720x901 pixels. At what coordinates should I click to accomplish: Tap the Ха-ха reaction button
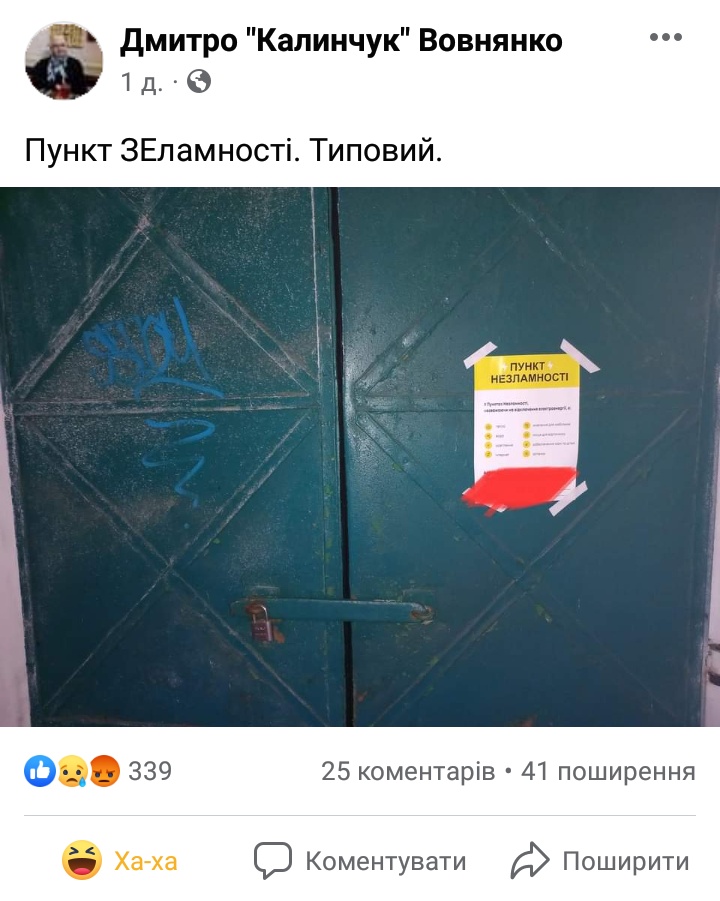[120, 861]
